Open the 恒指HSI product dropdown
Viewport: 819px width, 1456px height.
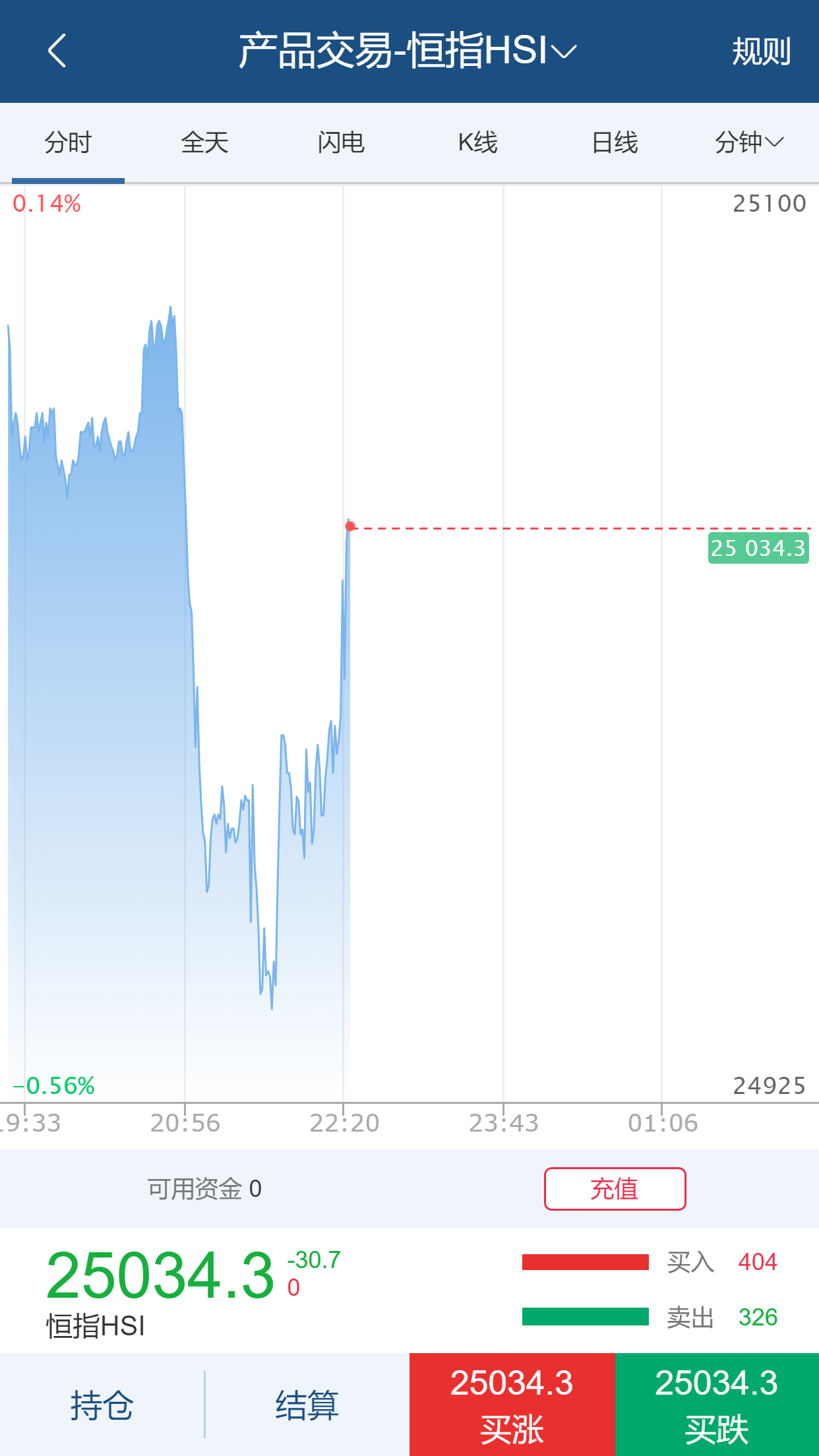(408, 51)
